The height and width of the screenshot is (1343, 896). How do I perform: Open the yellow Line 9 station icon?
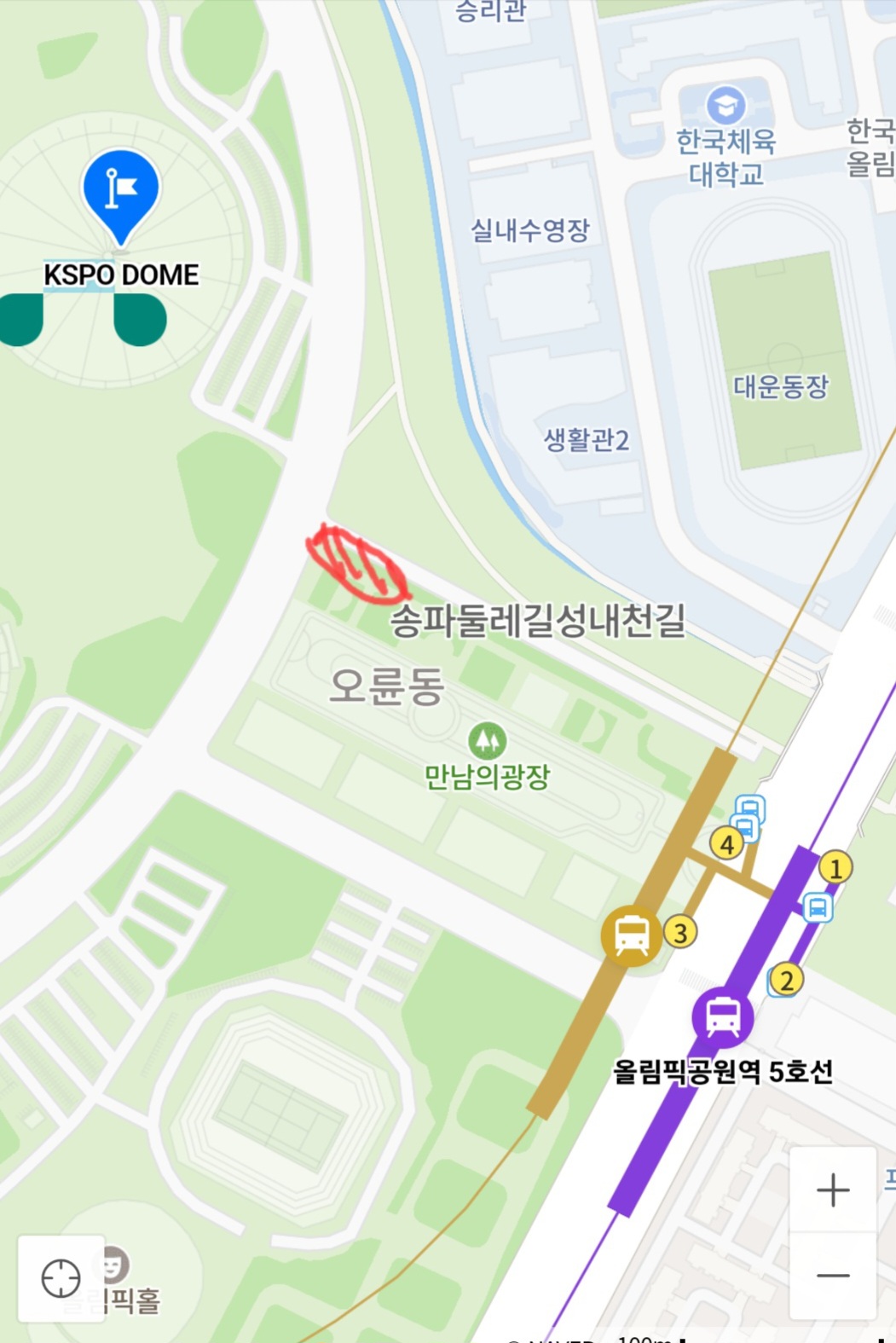[631, 935]
